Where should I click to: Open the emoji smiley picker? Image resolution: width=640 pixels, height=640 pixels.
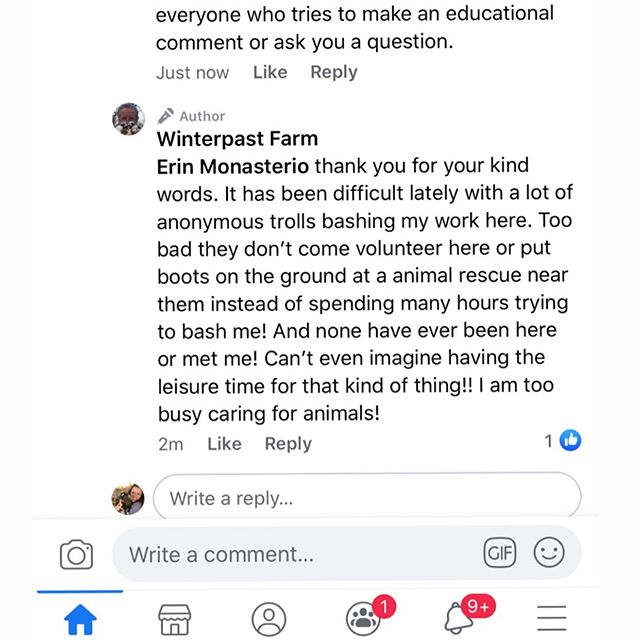tap(549, 552)
